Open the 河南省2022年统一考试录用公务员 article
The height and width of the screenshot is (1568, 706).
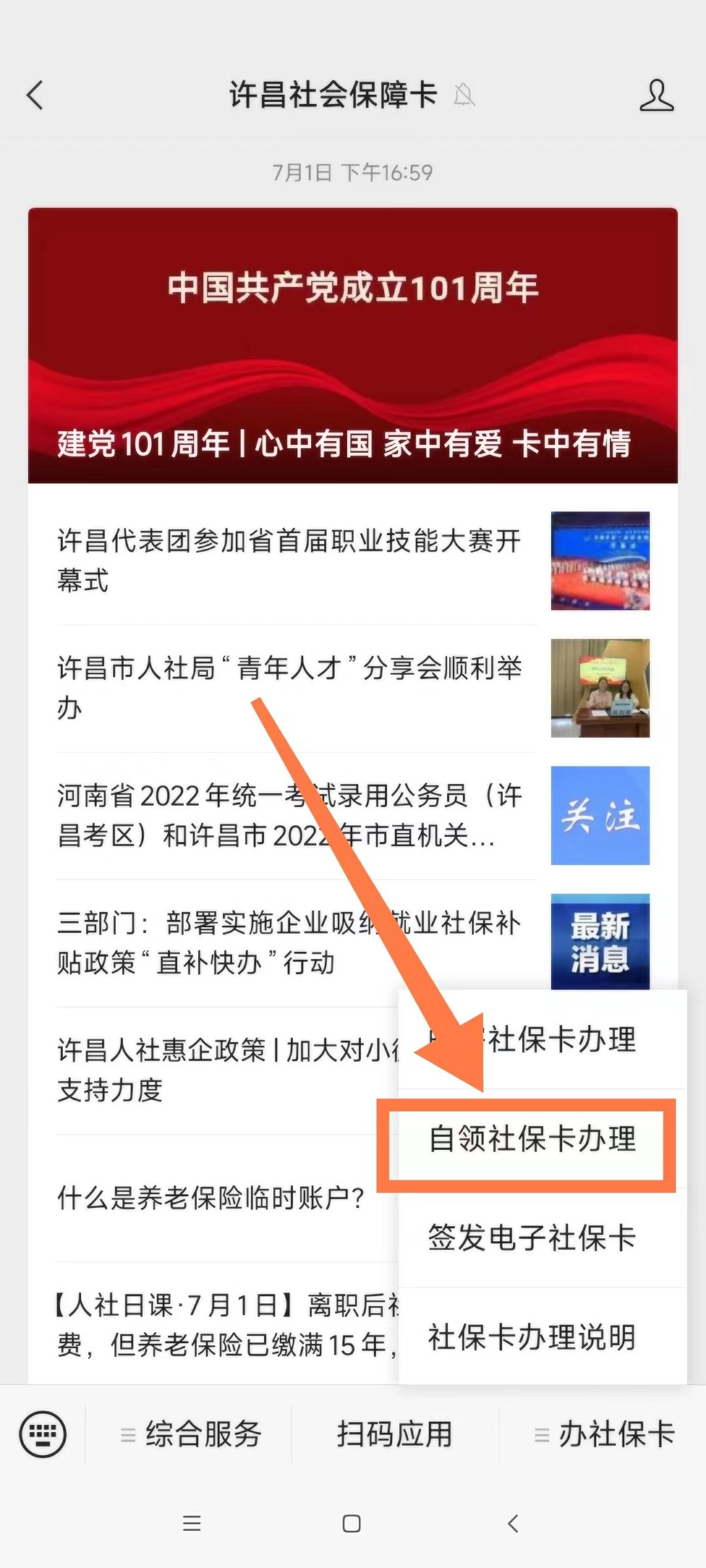click(288, 815)
